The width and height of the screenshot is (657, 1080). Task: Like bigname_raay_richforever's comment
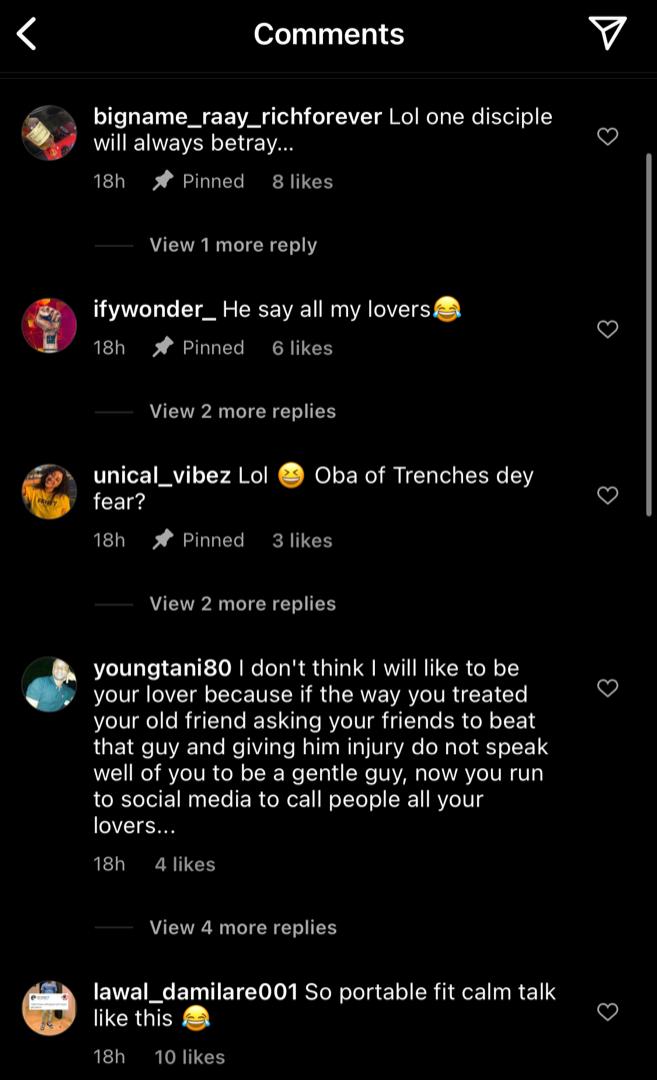click(607, 136)
